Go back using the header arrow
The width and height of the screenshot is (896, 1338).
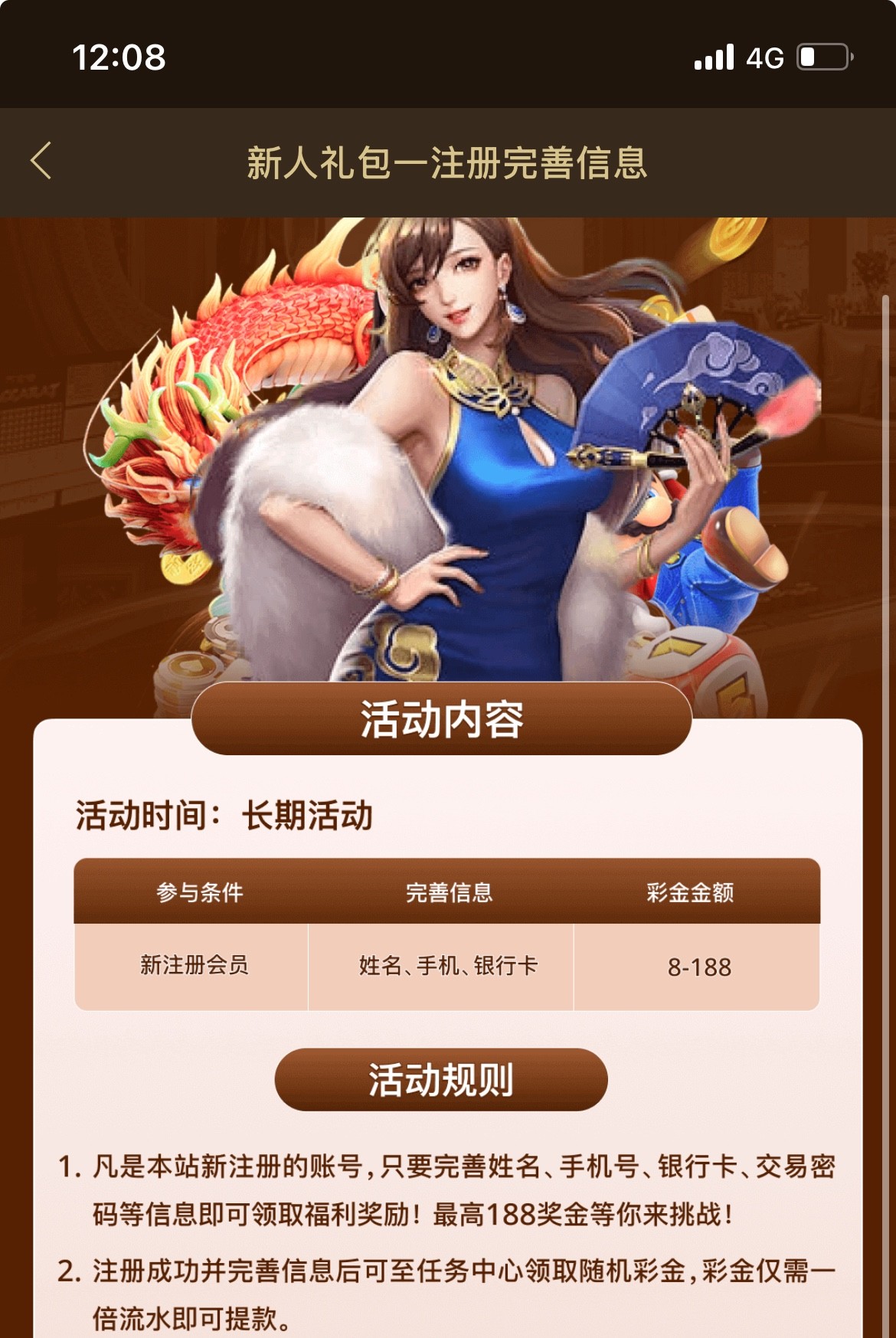[x=41, y=161]
